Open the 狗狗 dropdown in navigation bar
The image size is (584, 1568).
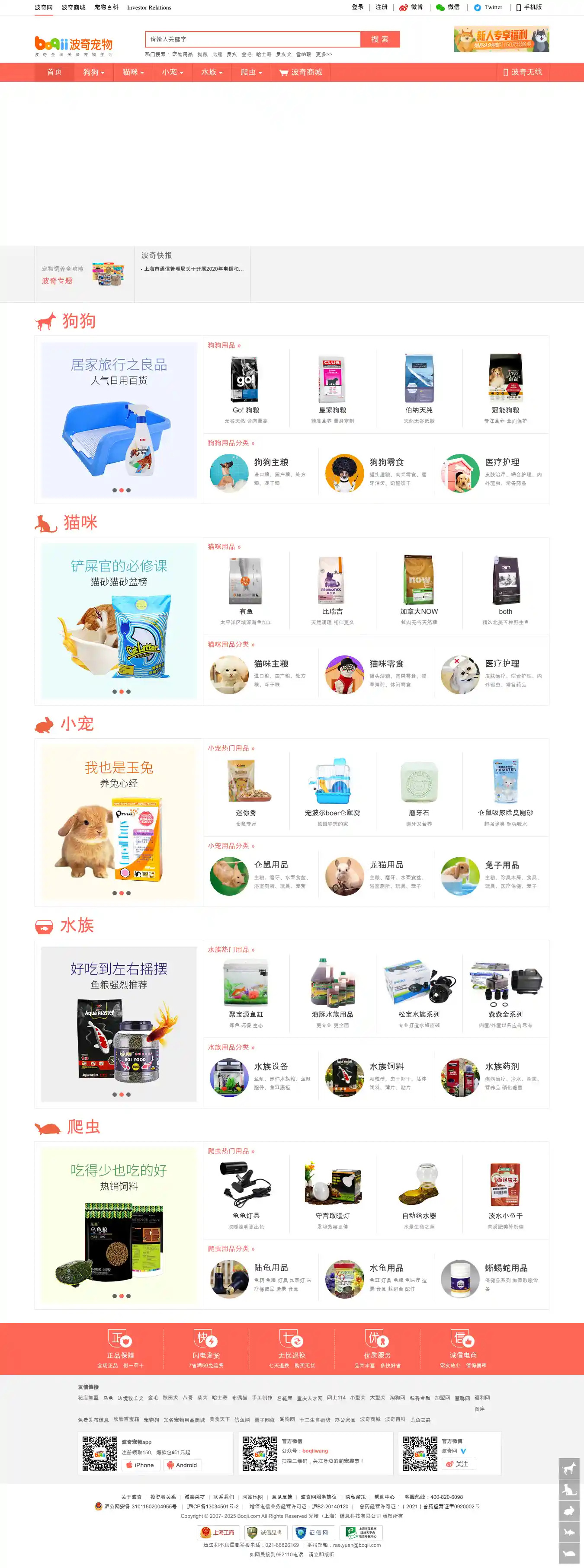click(x=93, y=72)
